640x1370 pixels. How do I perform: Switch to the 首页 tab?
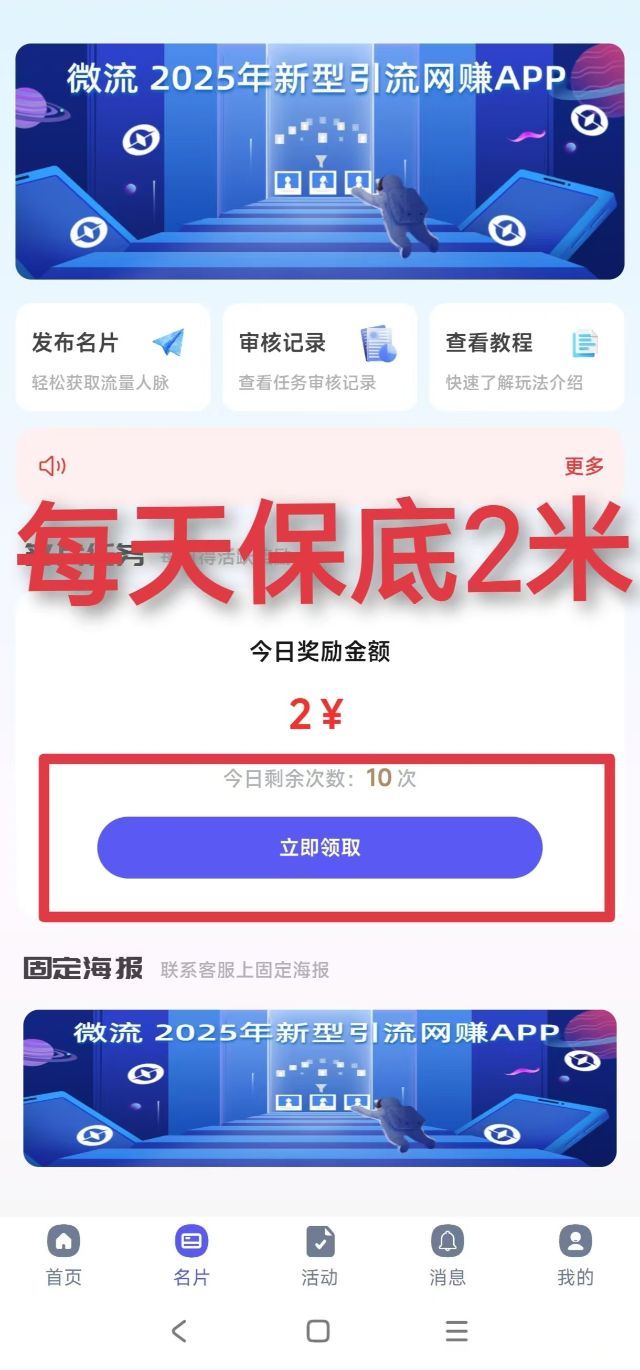pos(64,1257)
